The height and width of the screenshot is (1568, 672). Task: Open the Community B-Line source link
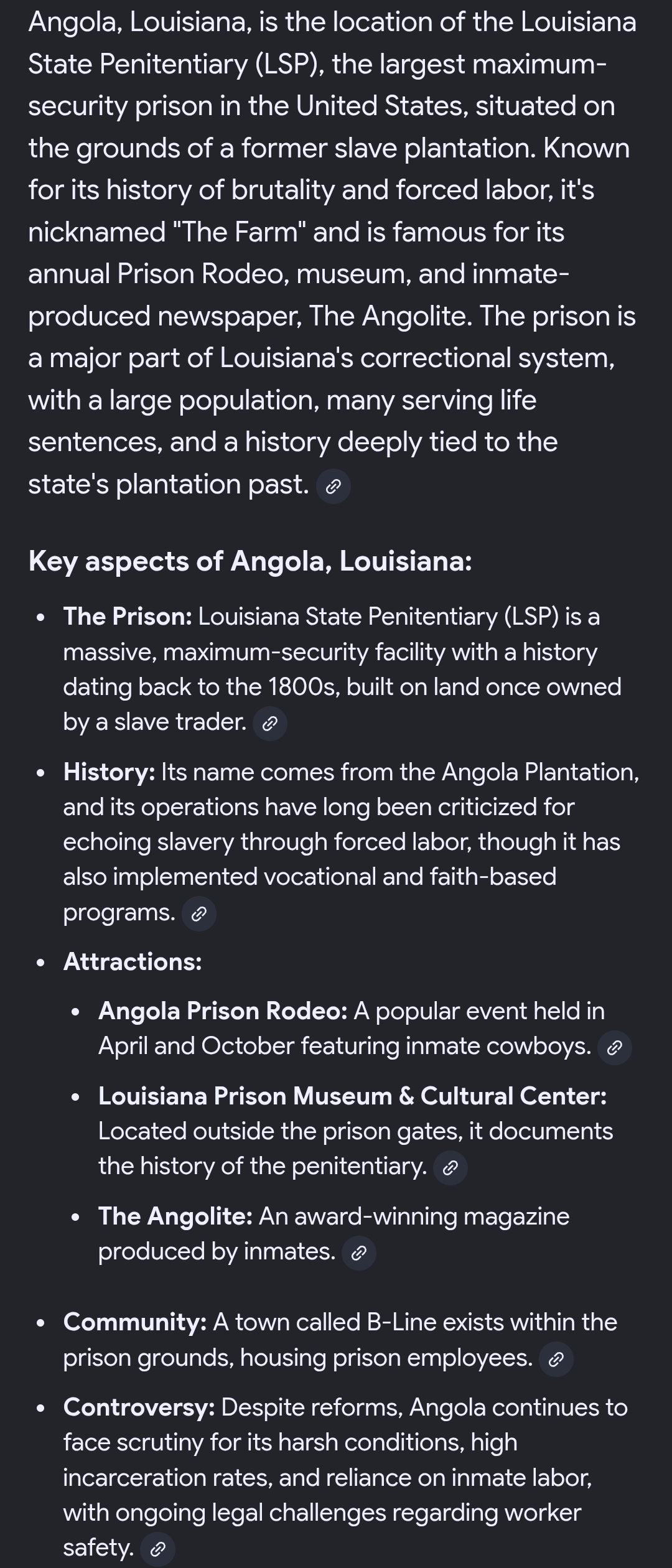556,1360
